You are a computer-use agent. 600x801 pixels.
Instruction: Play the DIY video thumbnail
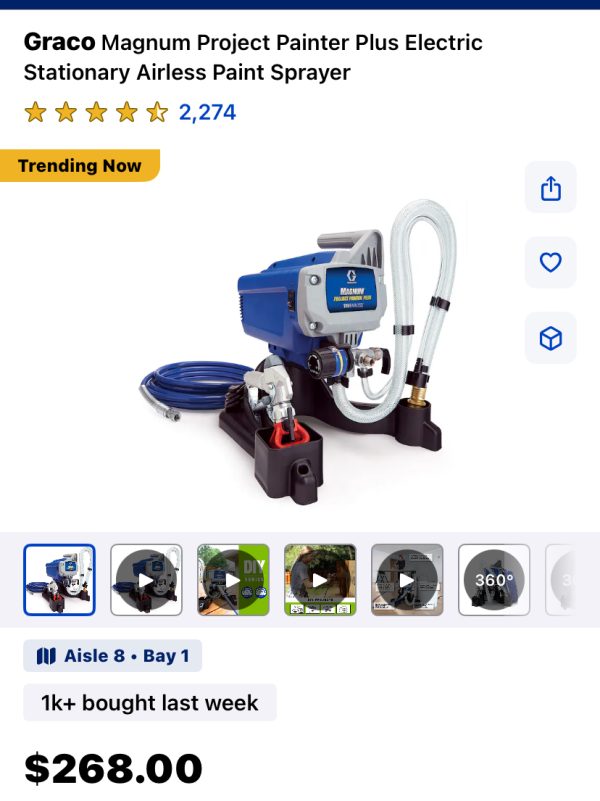233,580
